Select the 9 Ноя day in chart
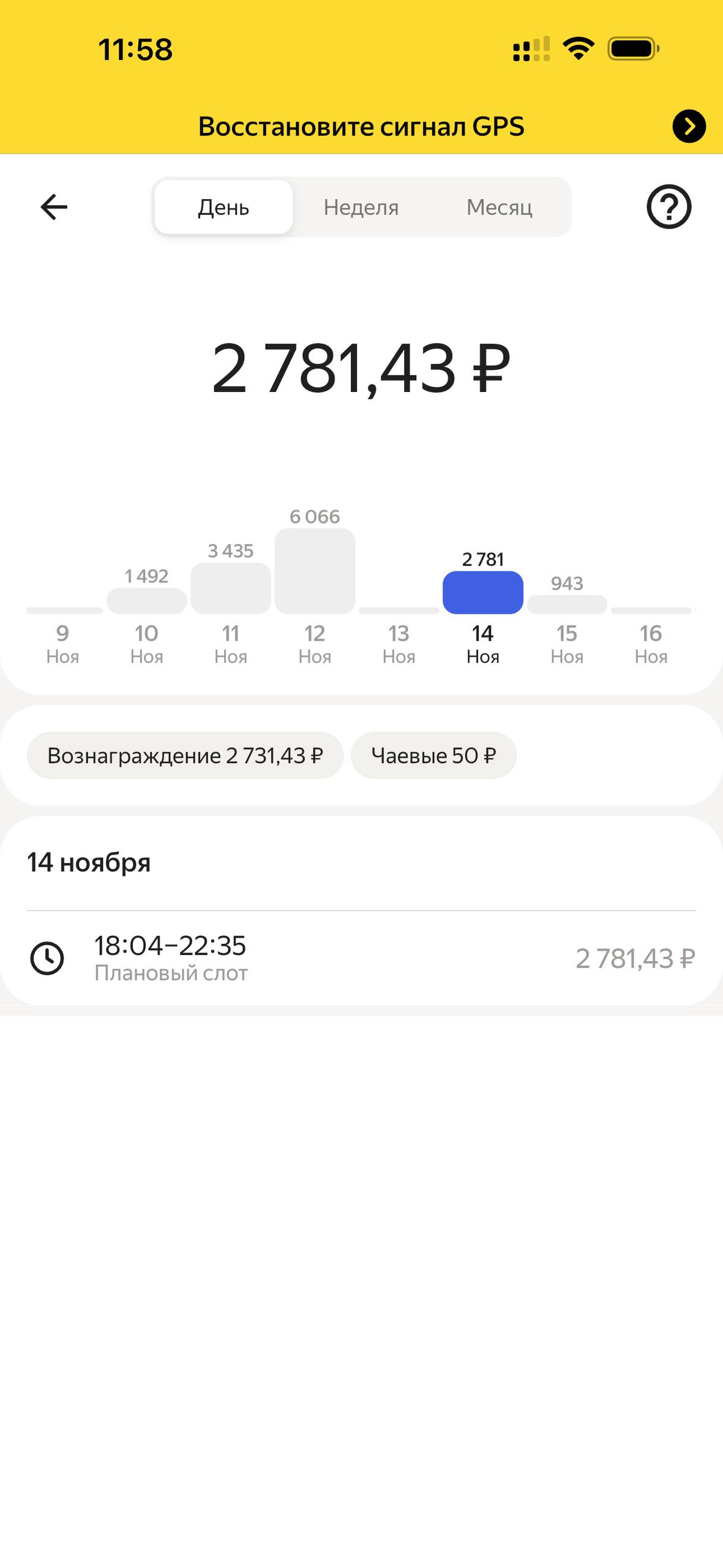The width and height of the screenshot is (723, 1568). point(63,642)
